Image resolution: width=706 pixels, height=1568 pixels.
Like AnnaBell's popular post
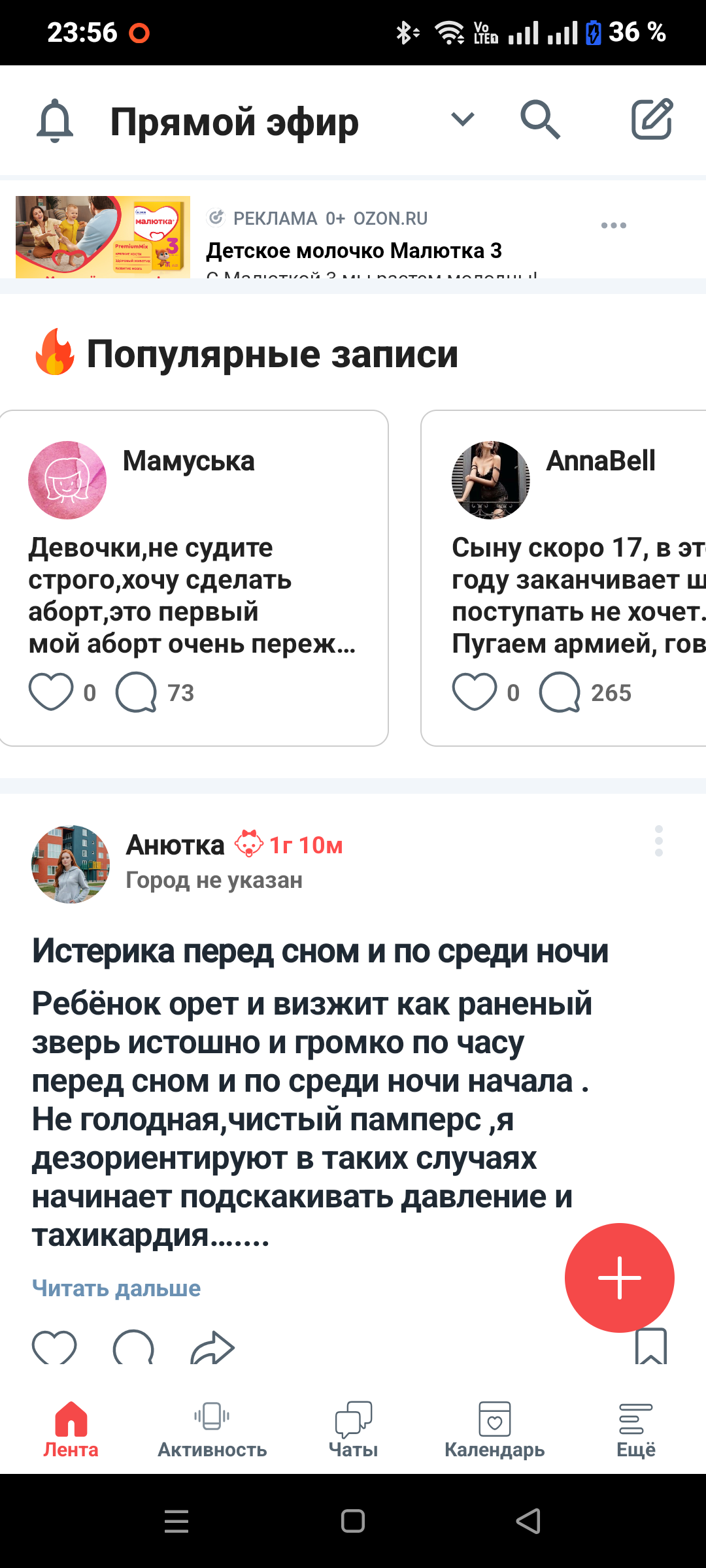tap(475, 692)
